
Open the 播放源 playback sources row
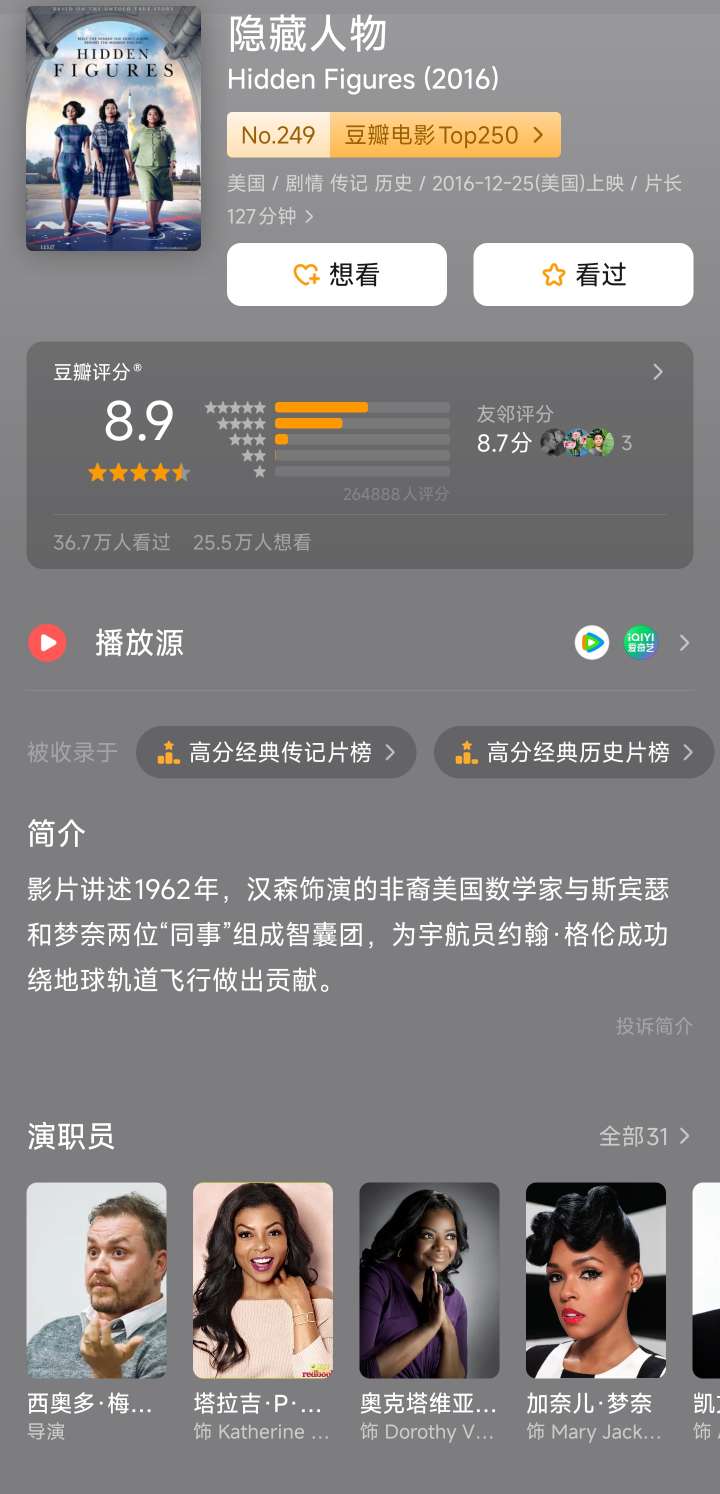[x=360, y=643]
